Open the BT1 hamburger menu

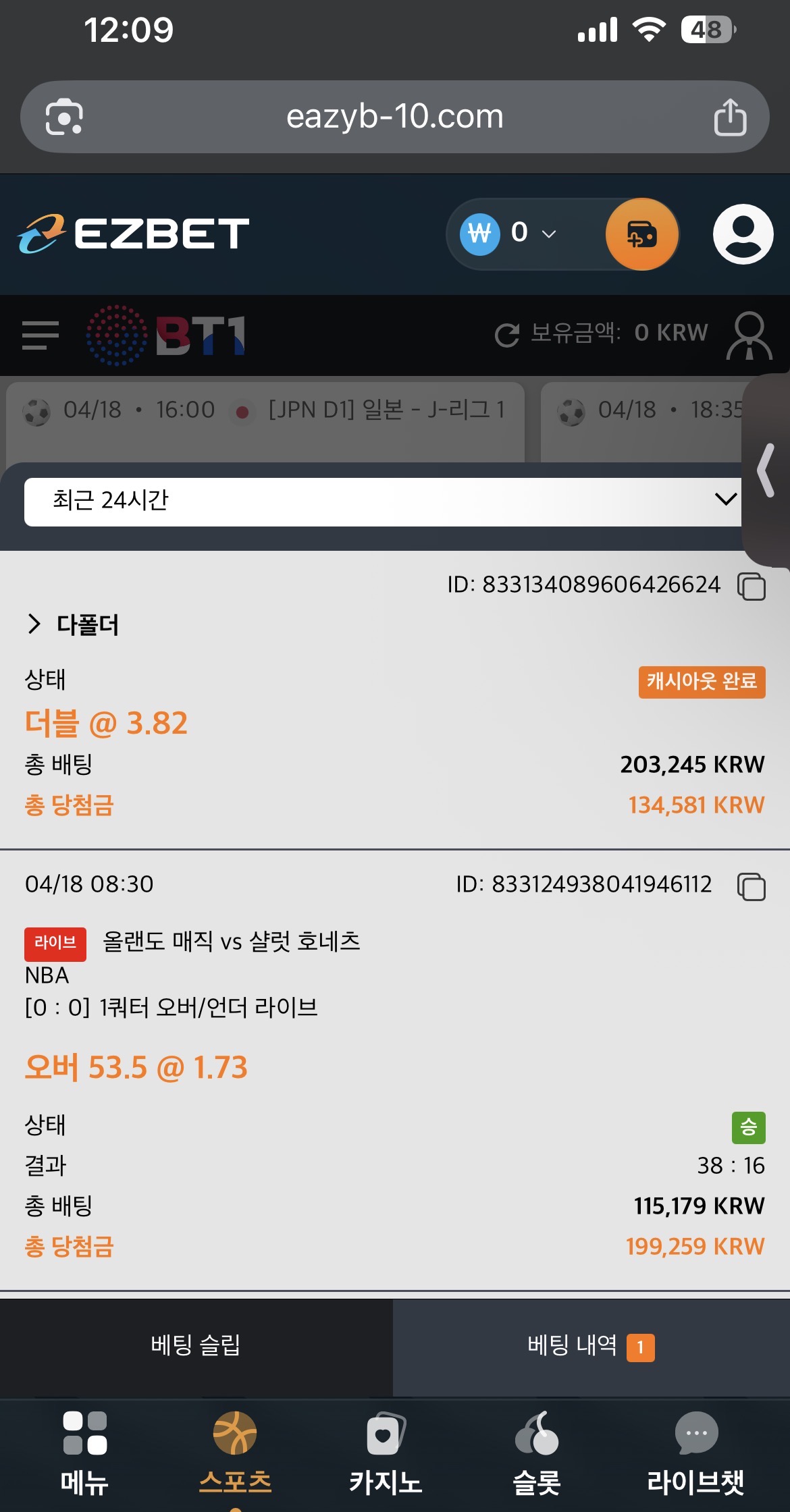pos(41,335)
